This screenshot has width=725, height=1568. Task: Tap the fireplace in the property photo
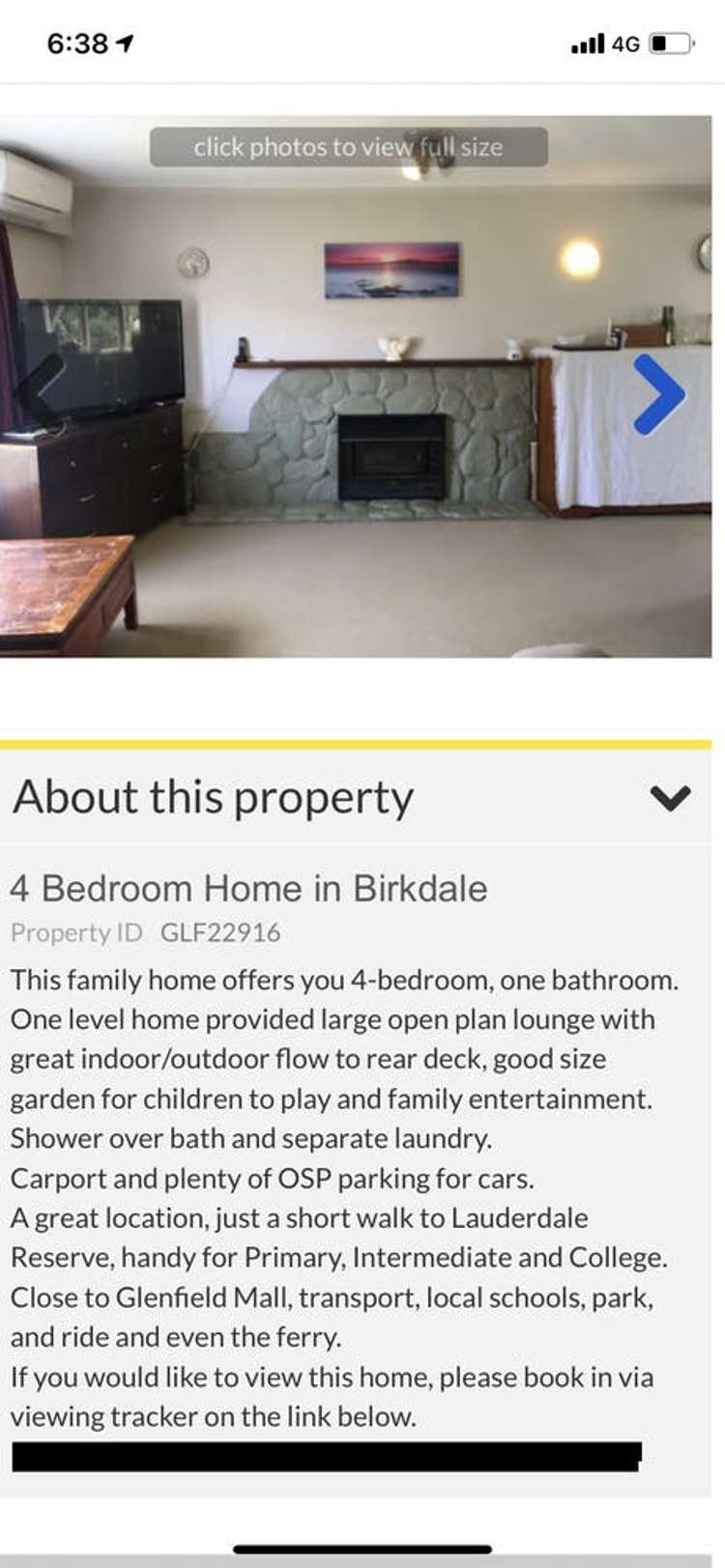[391, 454]
